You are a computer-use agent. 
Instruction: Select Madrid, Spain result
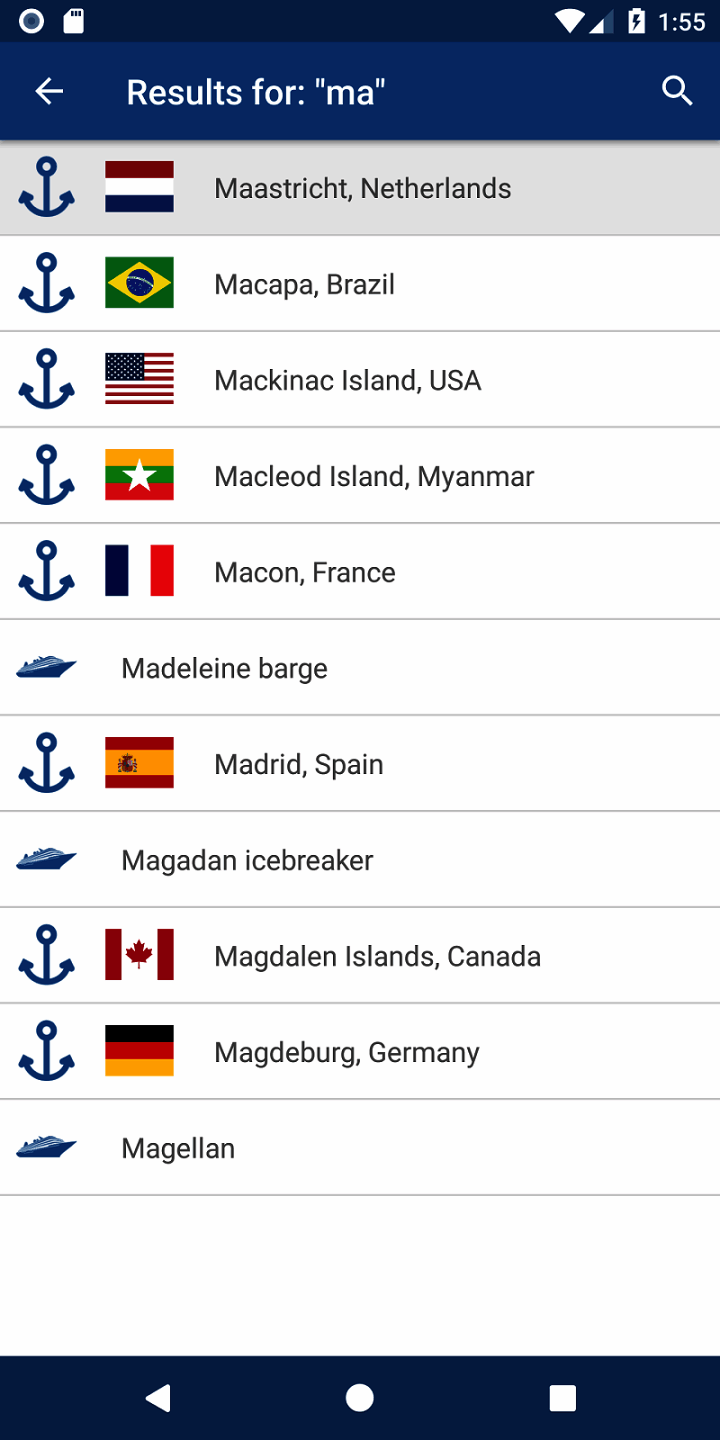pos(298,764)
